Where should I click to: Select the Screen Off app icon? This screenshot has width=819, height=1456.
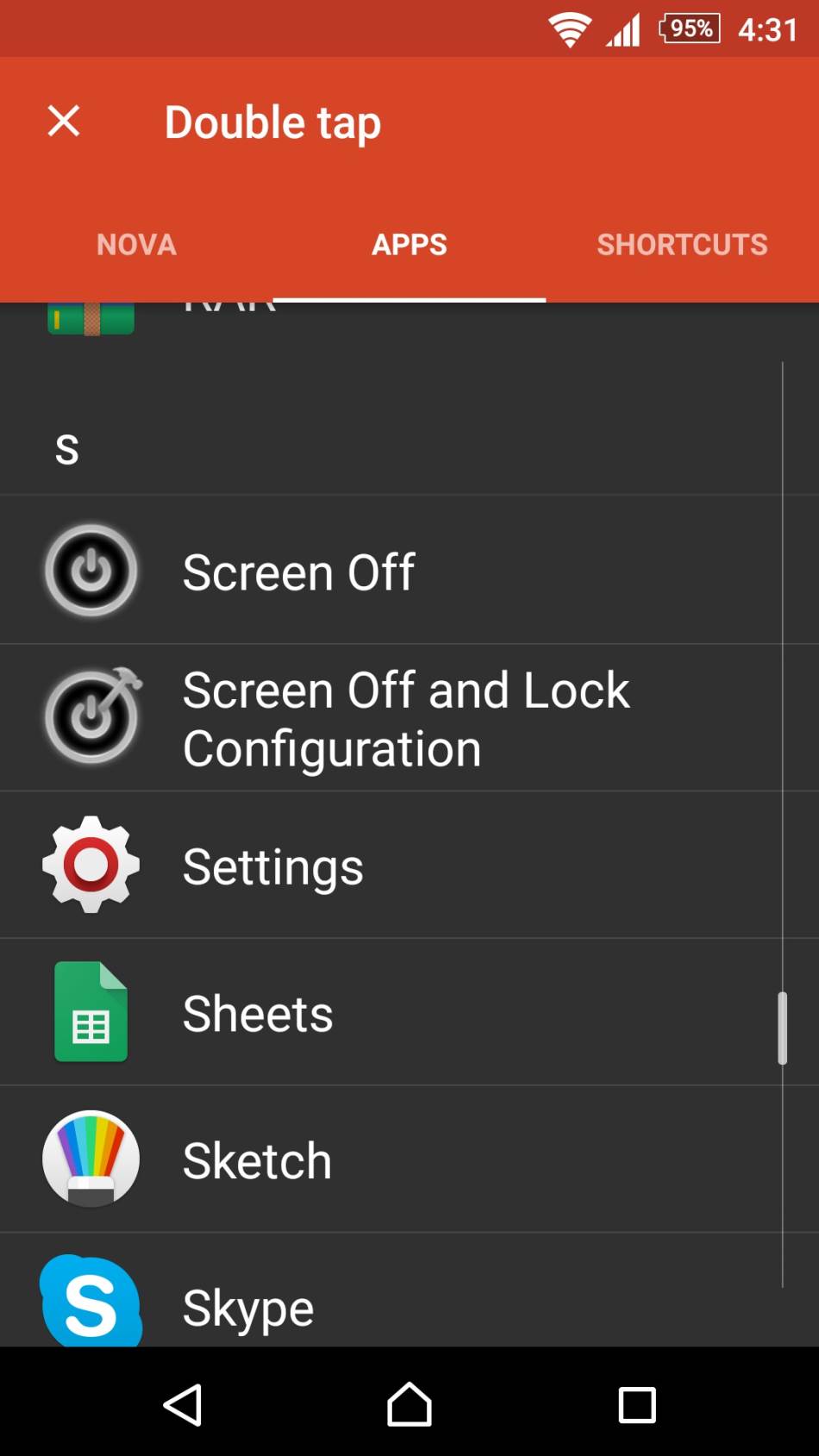91,571
